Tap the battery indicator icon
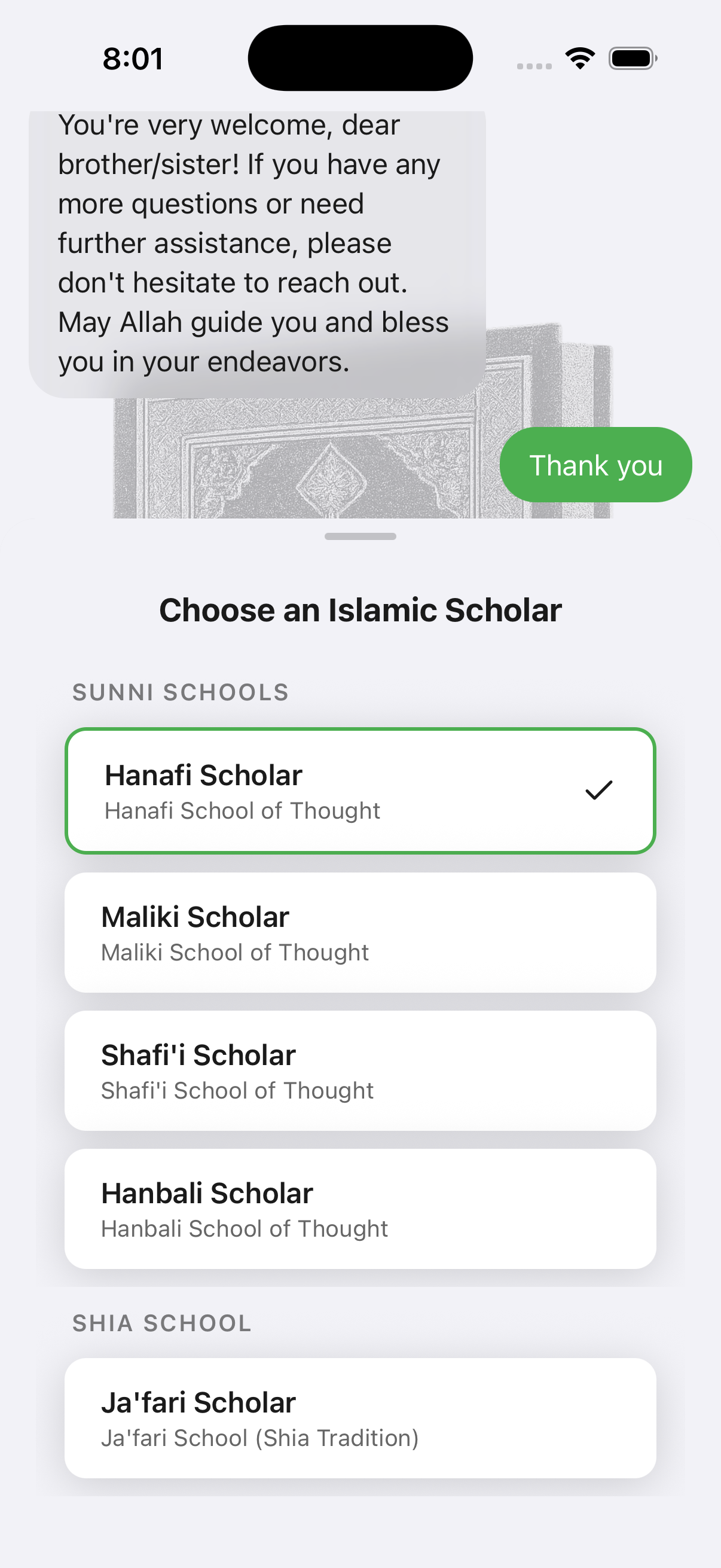This screenshot has width=721, height=1568. click(x=631, y=57)
